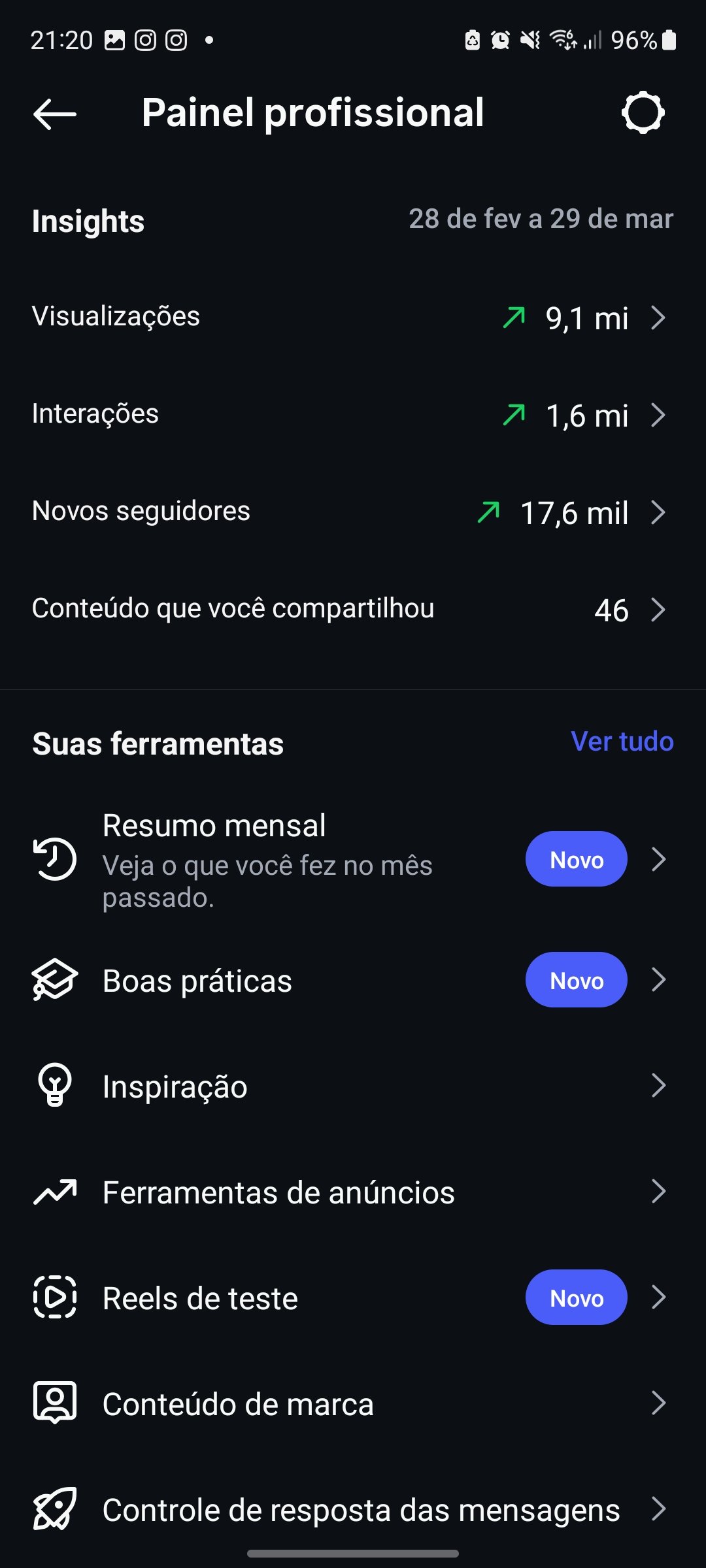Open Conteúdo de marca

(353, 1403)
